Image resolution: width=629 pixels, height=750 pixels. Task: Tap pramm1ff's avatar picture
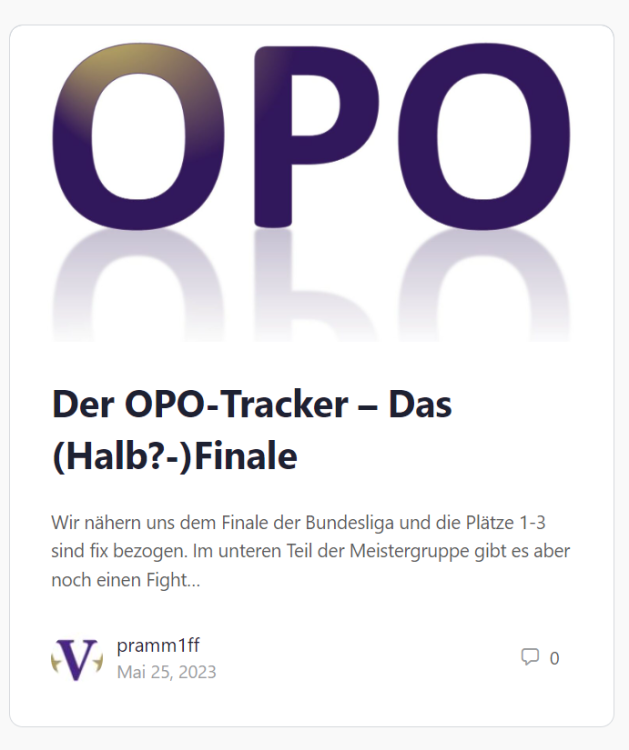point(77,658)
